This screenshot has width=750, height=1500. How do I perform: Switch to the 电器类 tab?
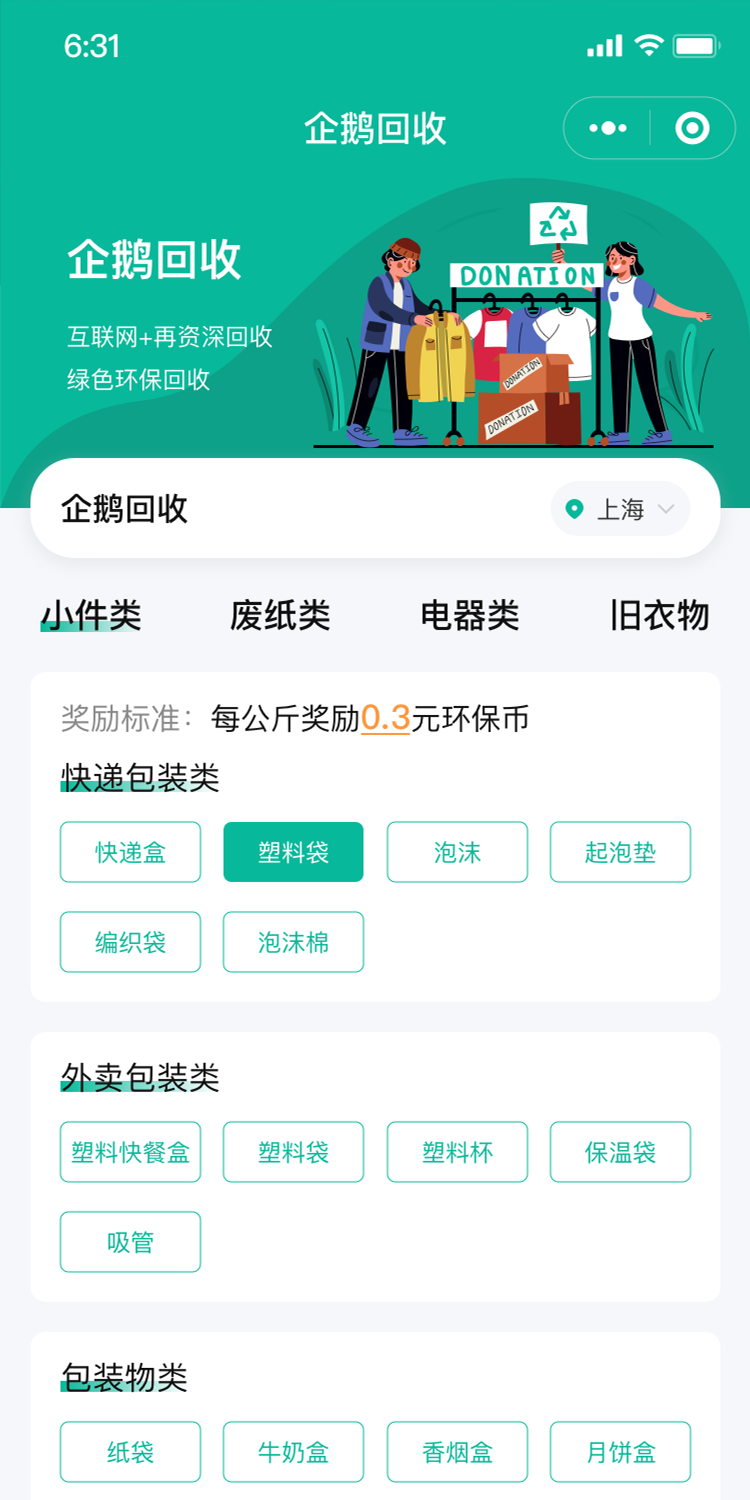point(470,615)
